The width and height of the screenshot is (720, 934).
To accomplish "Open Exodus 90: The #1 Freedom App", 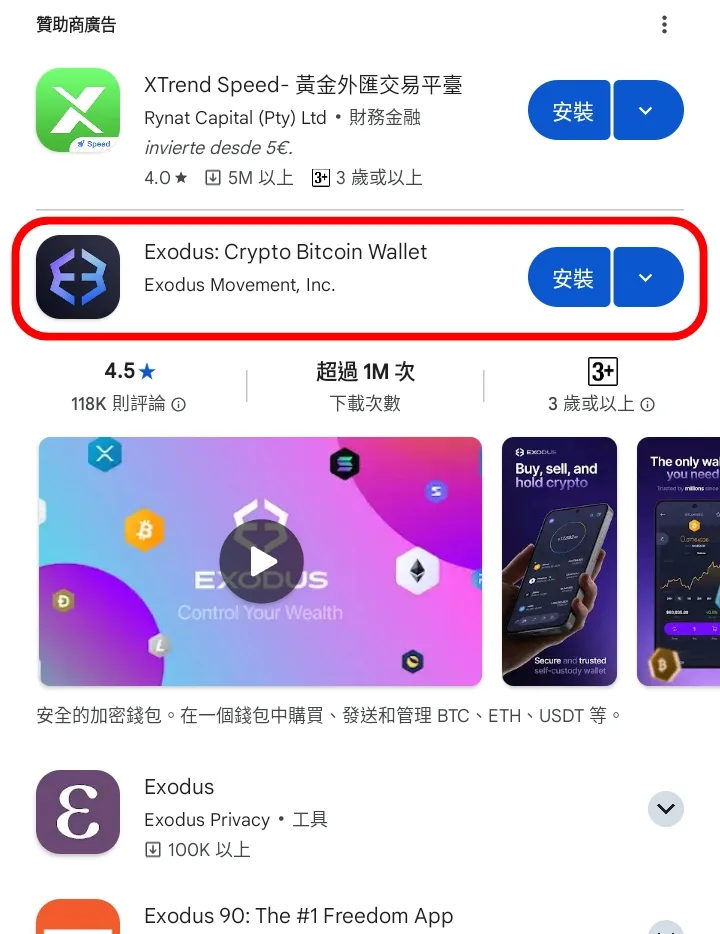I will tap(298, 916).
